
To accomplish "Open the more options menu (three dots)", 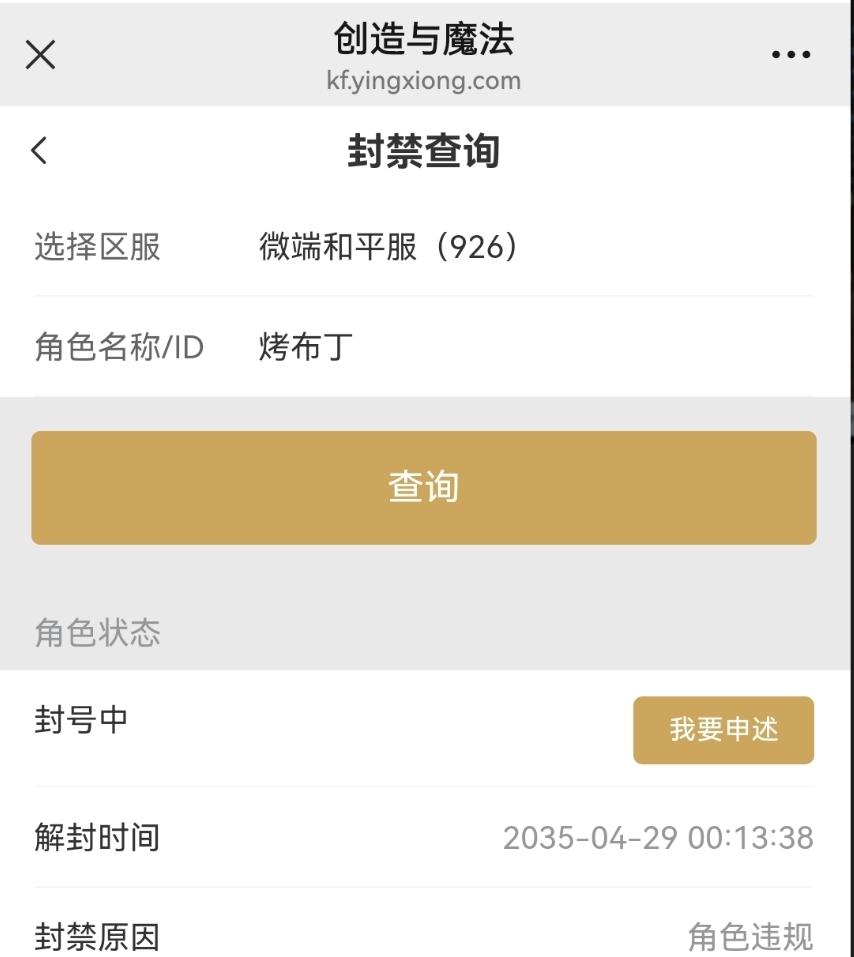I will pos(791,54).
